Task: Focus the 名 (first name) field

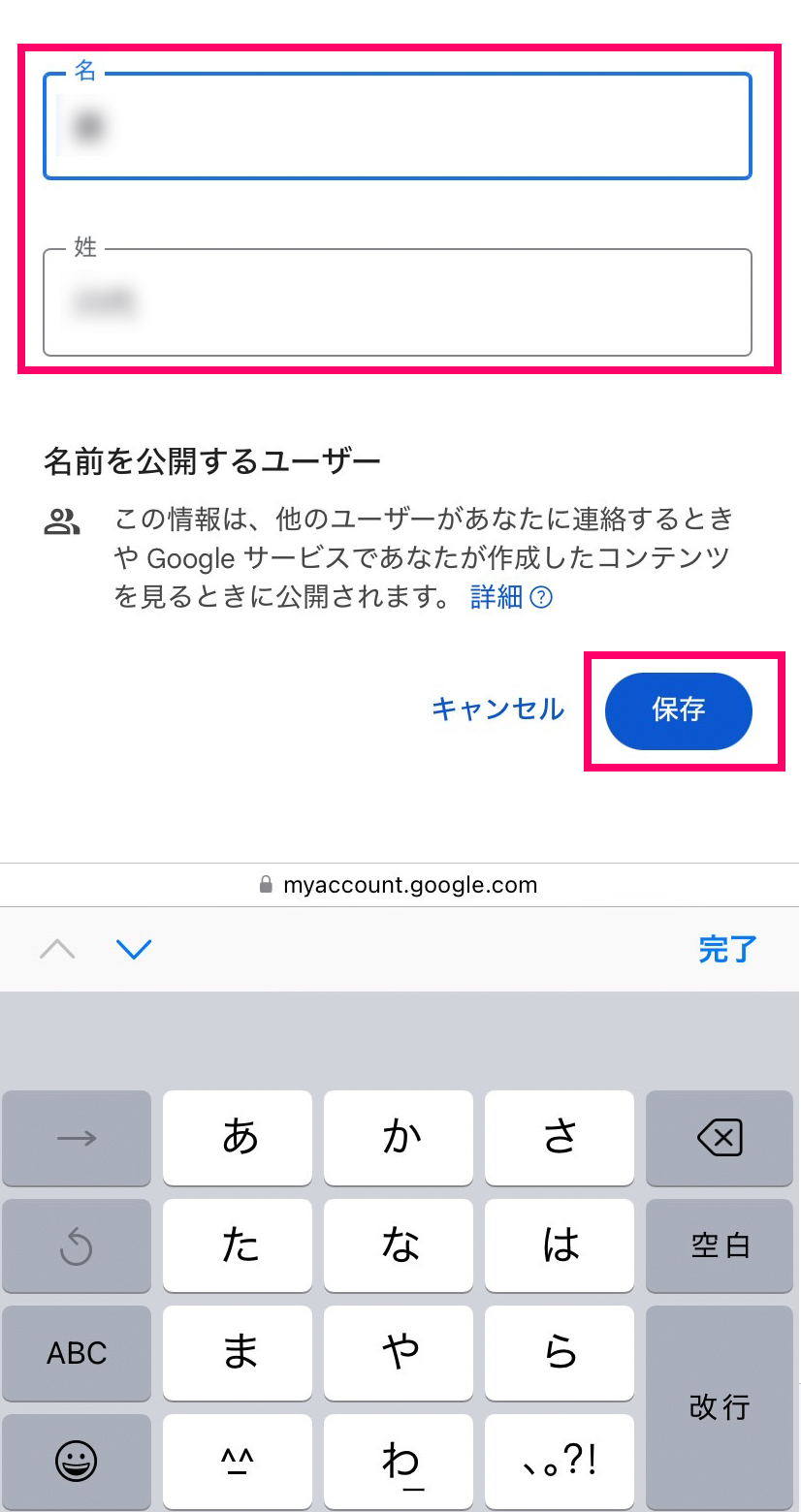Action: tap(398, 126)
